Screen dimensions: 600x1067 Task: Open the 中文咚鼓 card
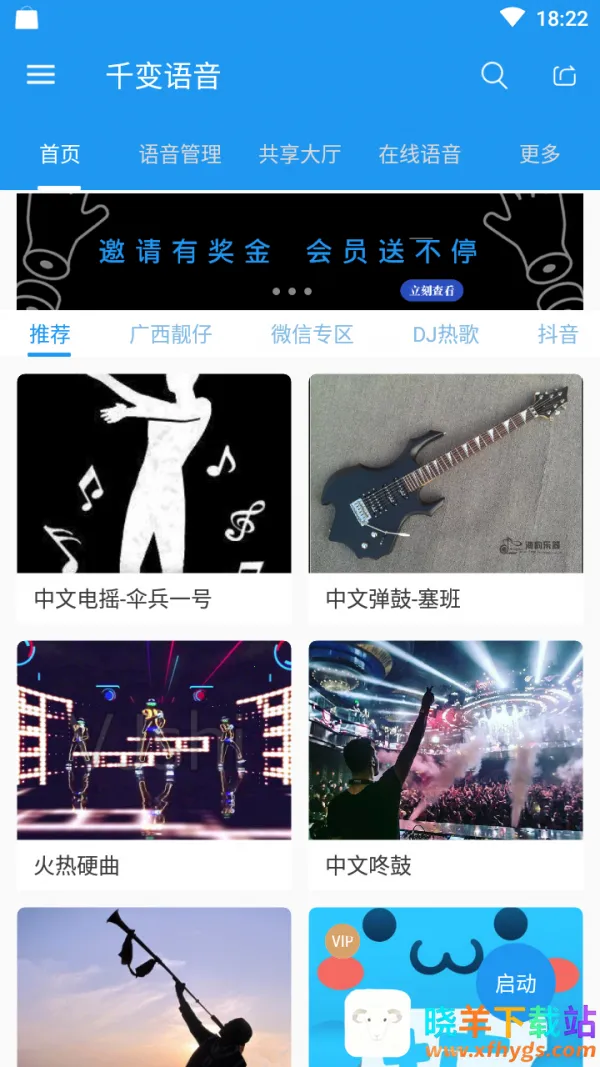pyautogui.click(x=446, y=765)
